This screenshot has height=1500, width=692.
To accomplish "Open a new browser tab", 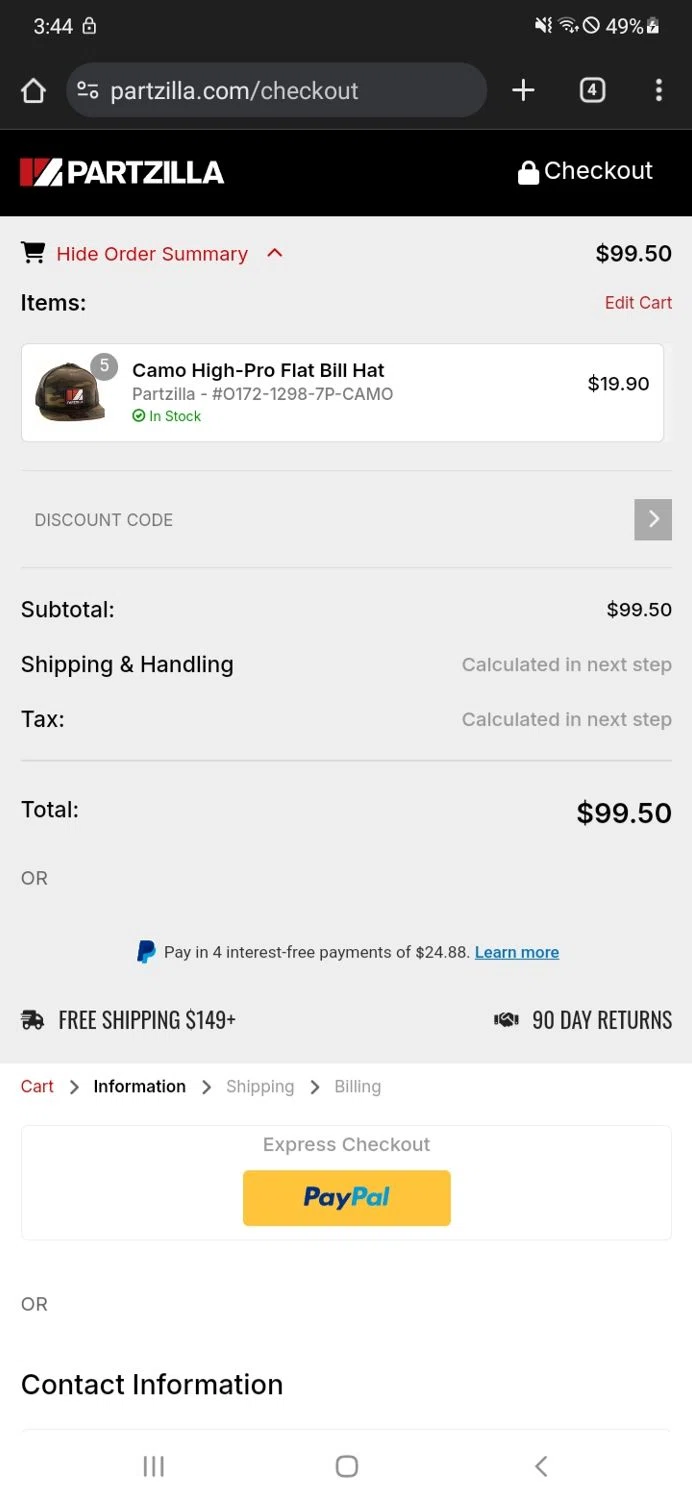I will 523,91.
